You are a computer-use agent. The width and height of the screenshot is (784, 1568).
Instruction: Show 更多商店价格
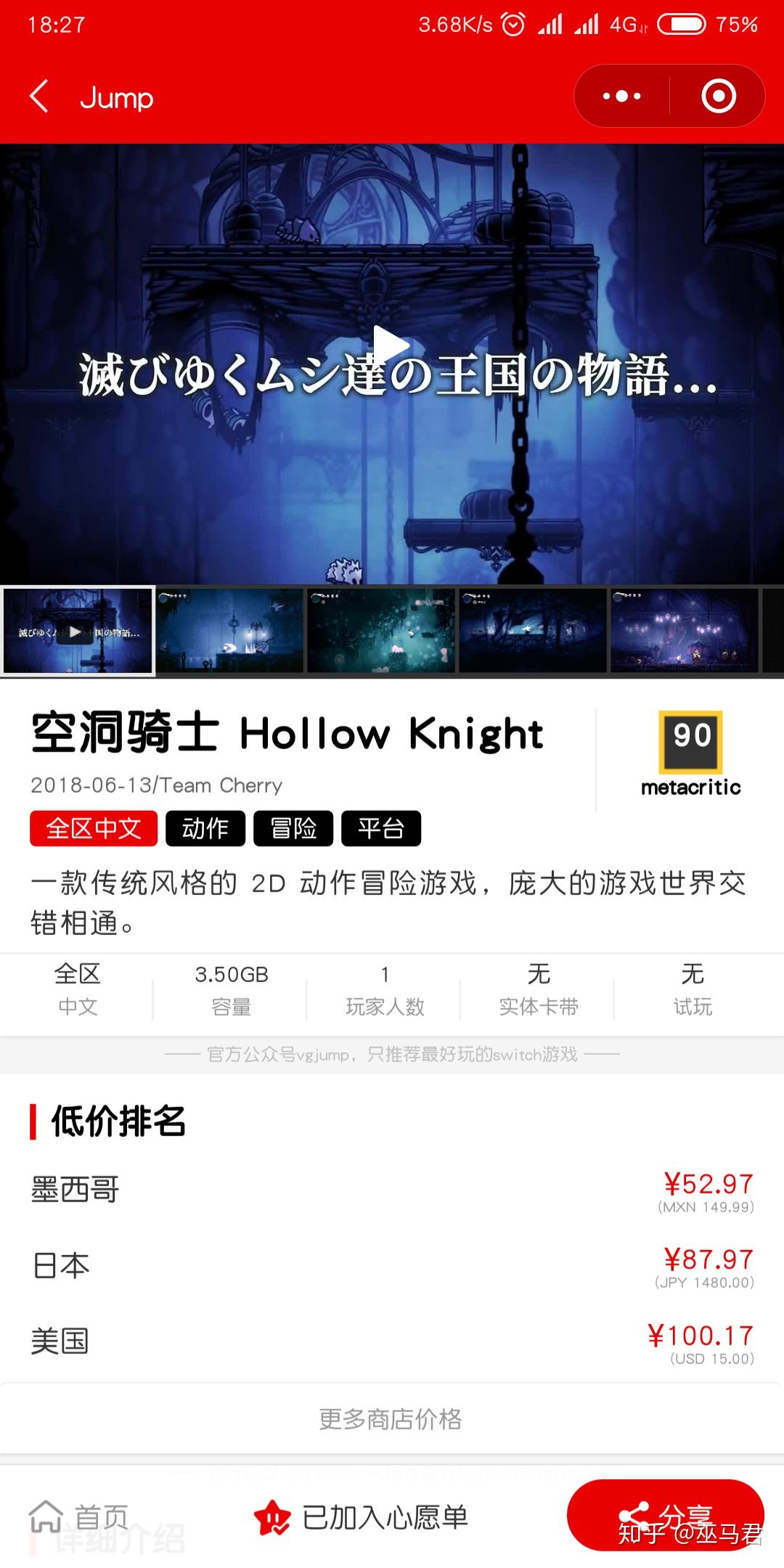(391, 1418)
